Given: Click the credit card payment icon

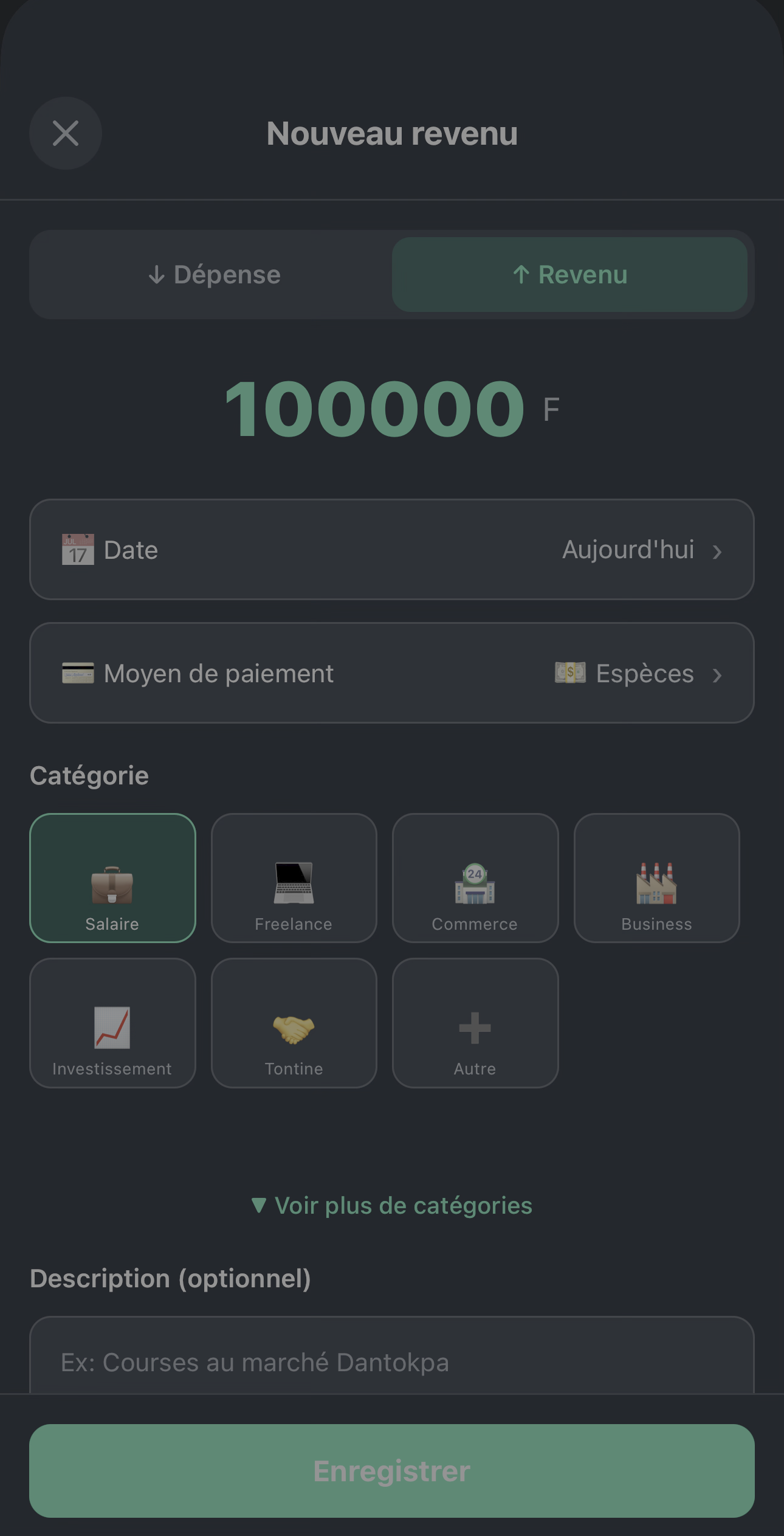Looking at the screenshot, I should (x=78, y=673).
